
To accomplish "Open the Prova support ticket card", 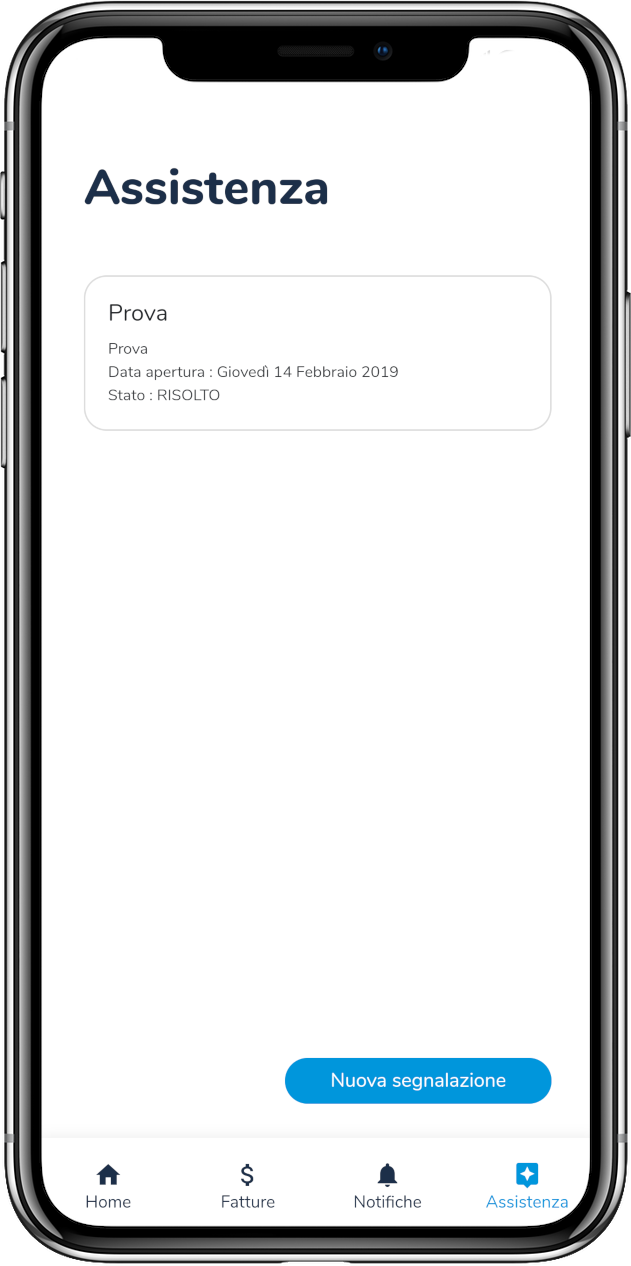I will pos(317,353).
